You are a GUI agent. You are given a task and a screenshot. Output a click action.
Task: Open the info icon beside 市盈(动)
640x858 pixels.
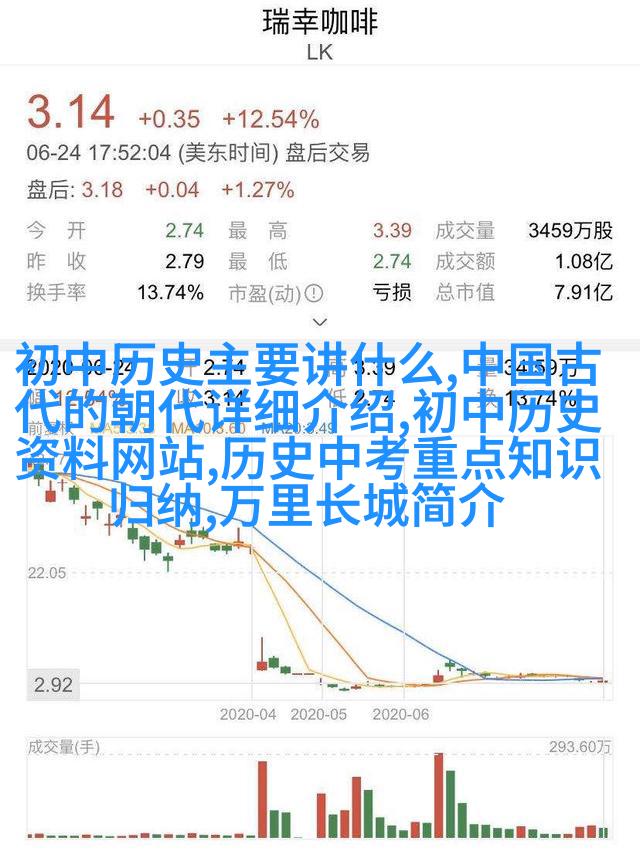[x=314, y=292]
